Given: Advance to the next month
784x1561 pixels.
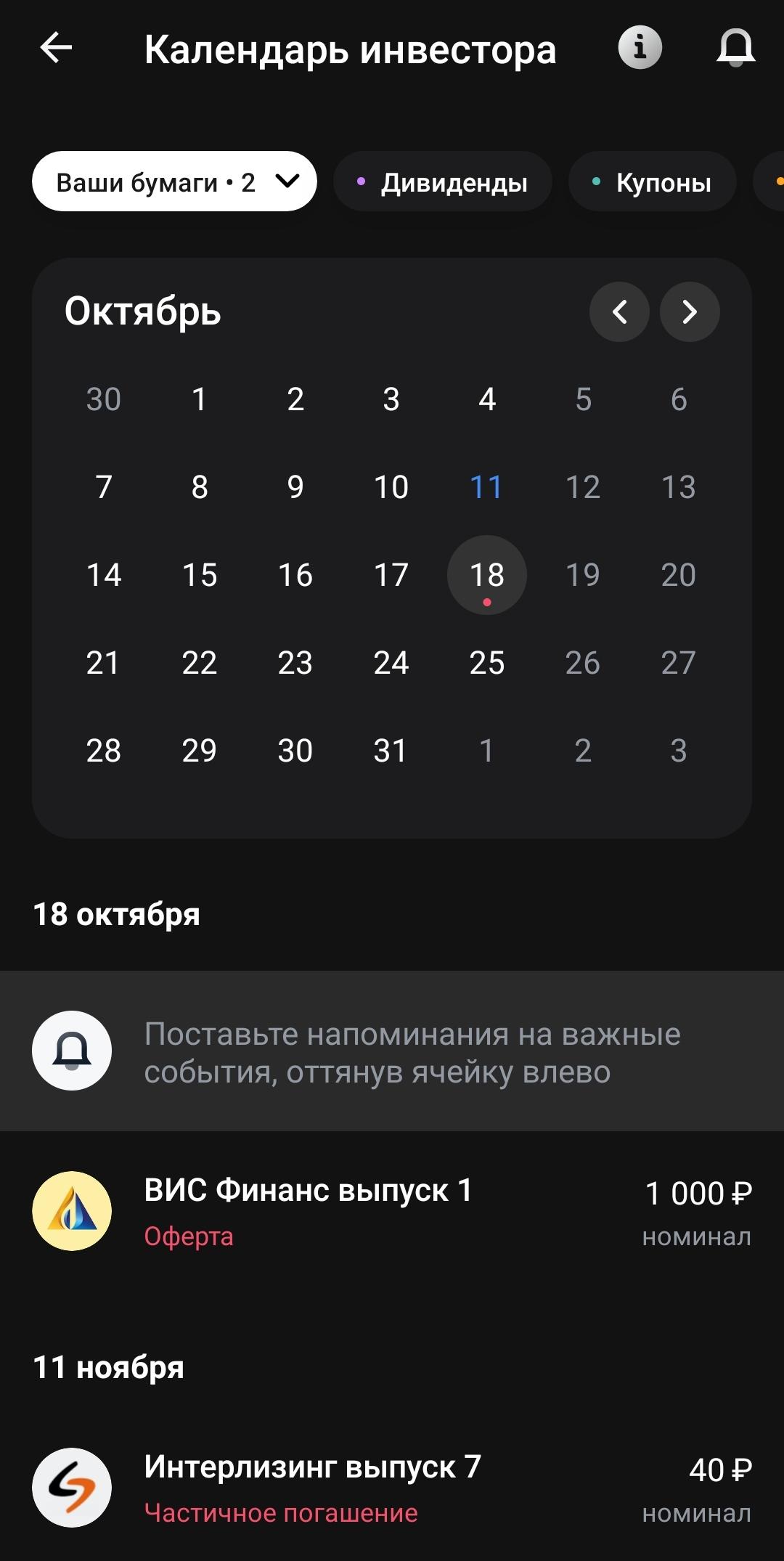Looking at the screenshot, I should [690, 312].
